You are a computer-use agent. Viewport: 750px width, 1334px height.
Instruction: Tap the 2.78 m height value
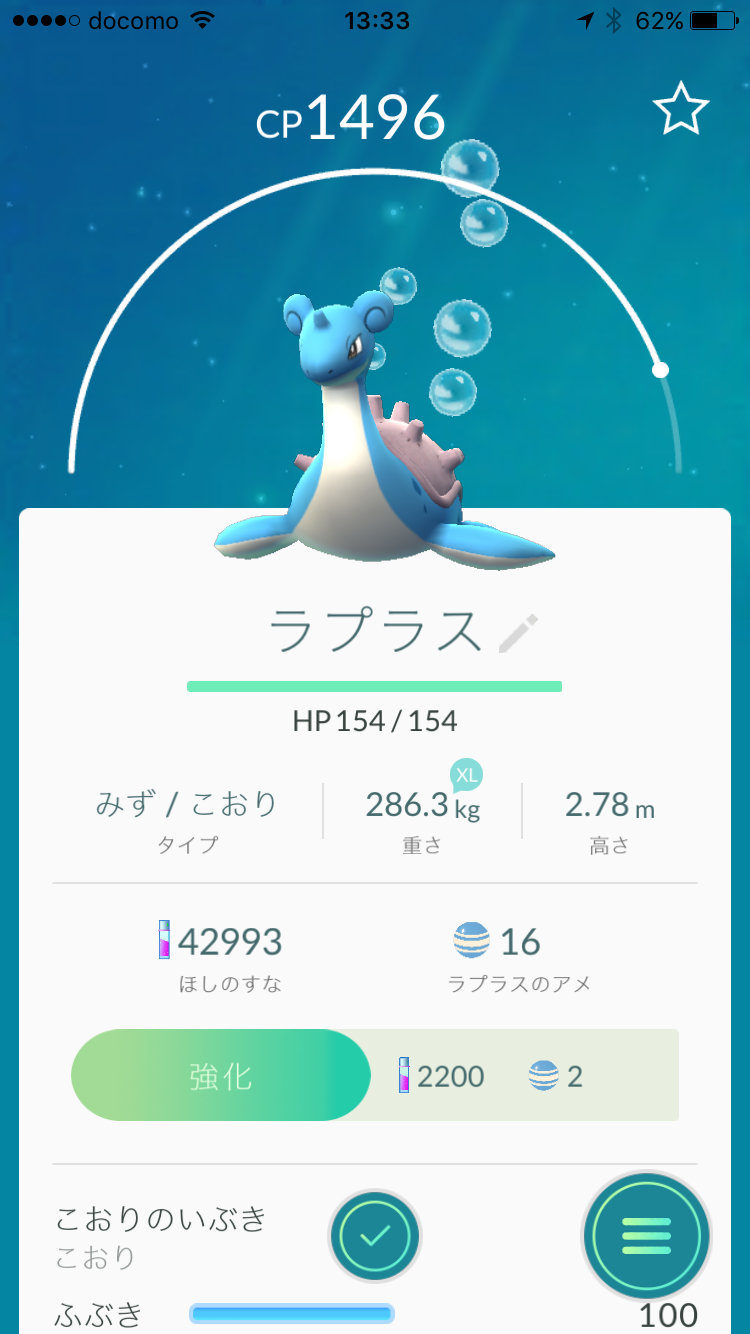[x=610, y=805]
